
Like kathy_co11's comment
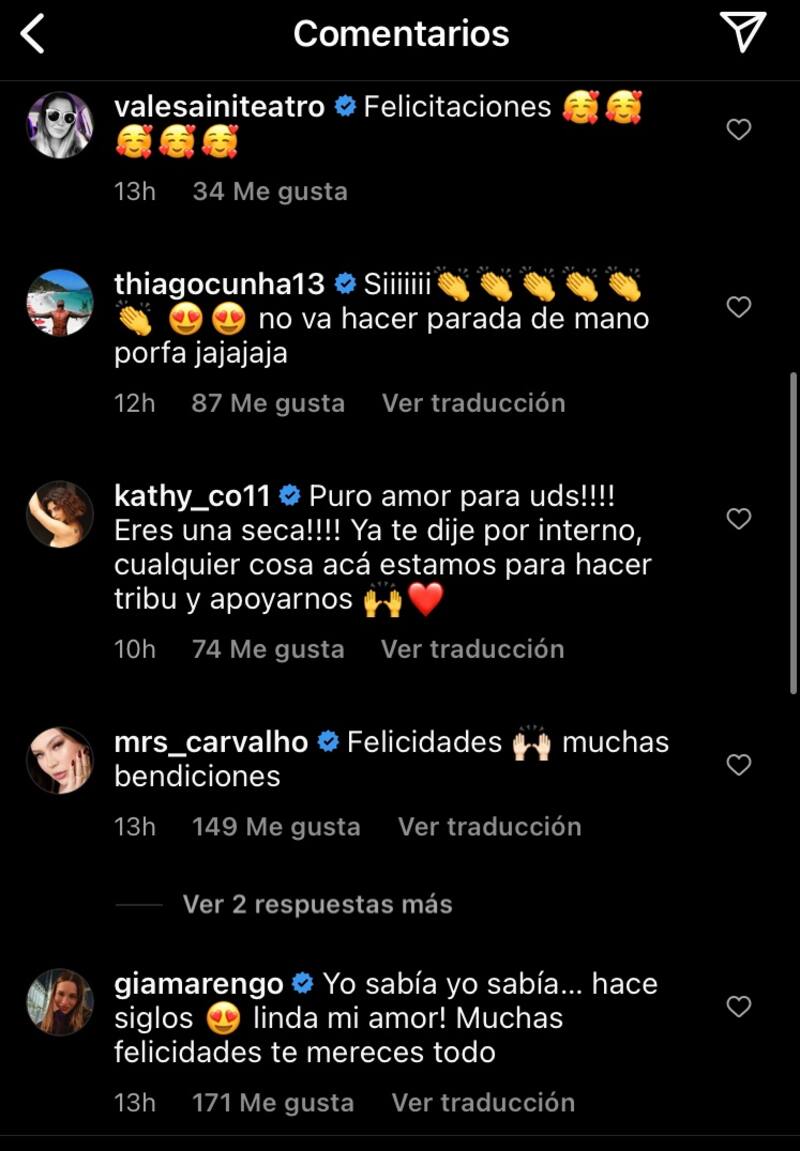click(x=739, y=518)
